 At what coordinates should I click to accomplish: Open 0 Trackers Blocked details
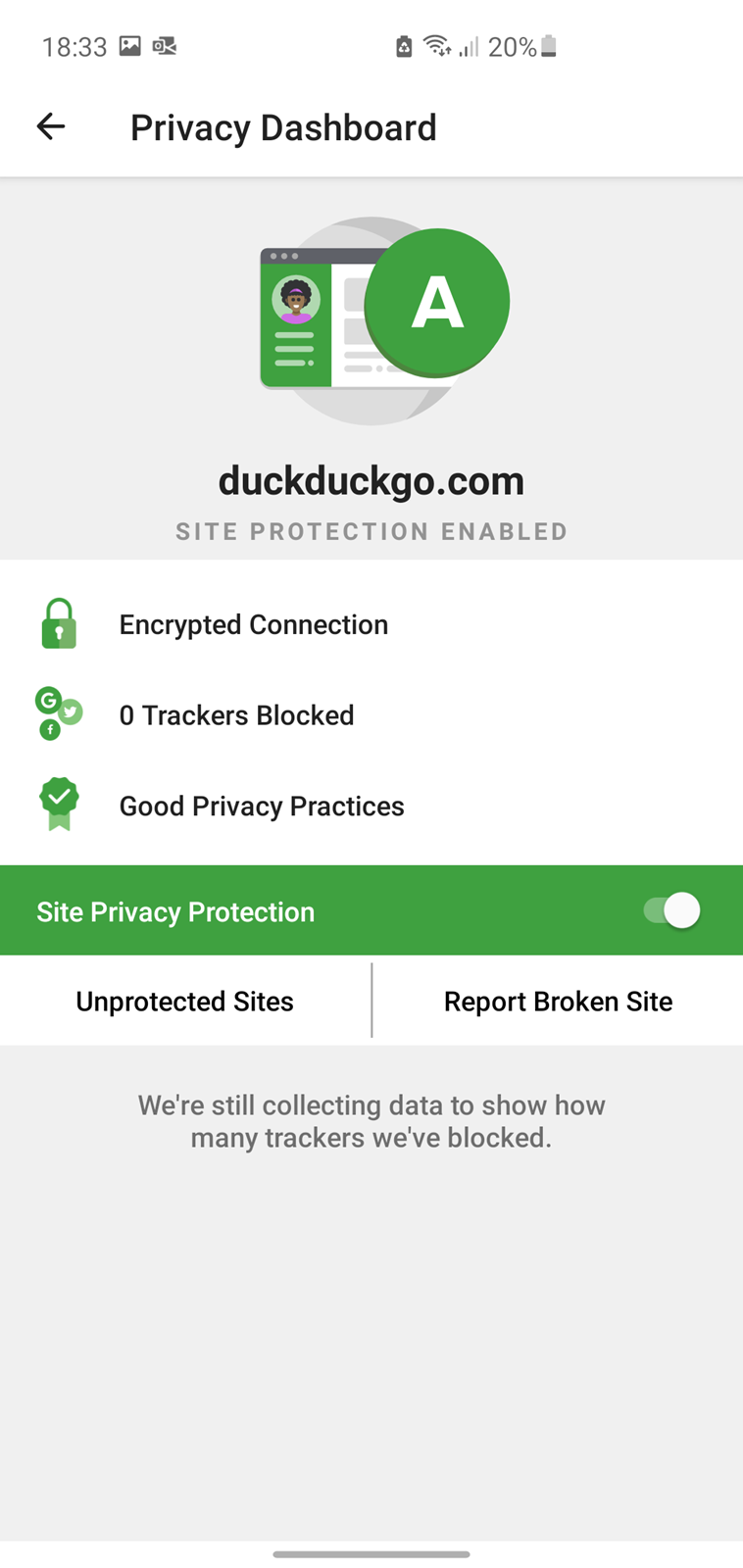tap(371, 715)
